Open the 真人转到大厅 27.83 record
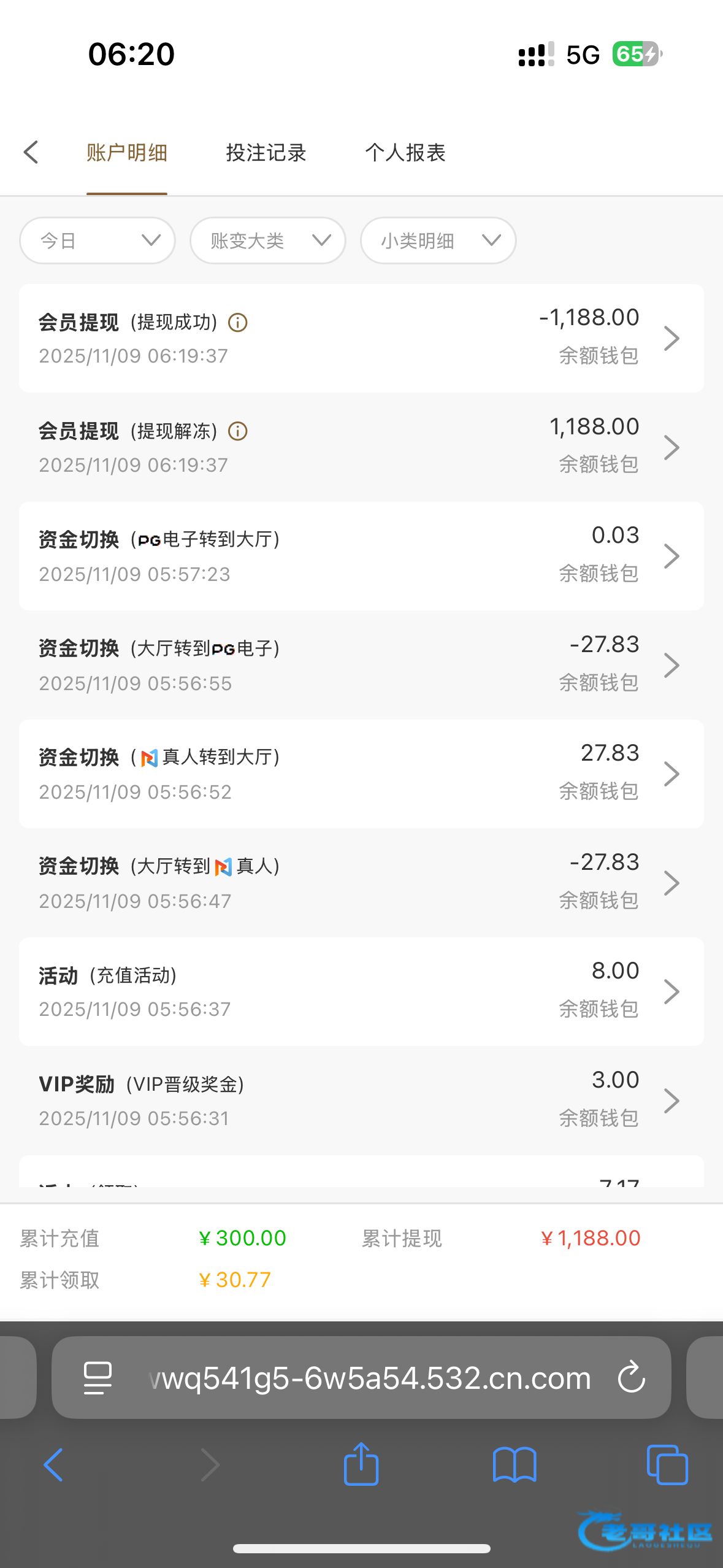The height and width of the screenshot is (1568, 723). click(x=361, y=774)
